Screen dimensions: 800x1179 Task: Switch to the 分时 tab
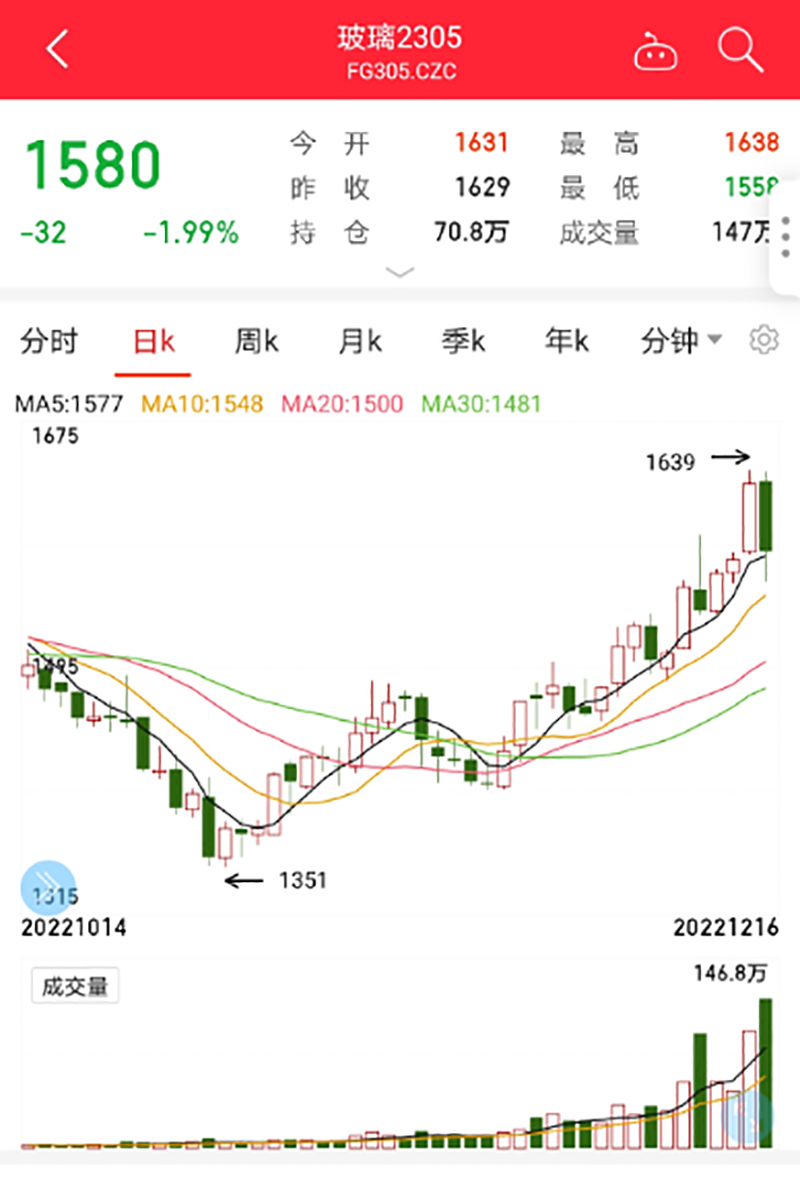click(49, 342)
